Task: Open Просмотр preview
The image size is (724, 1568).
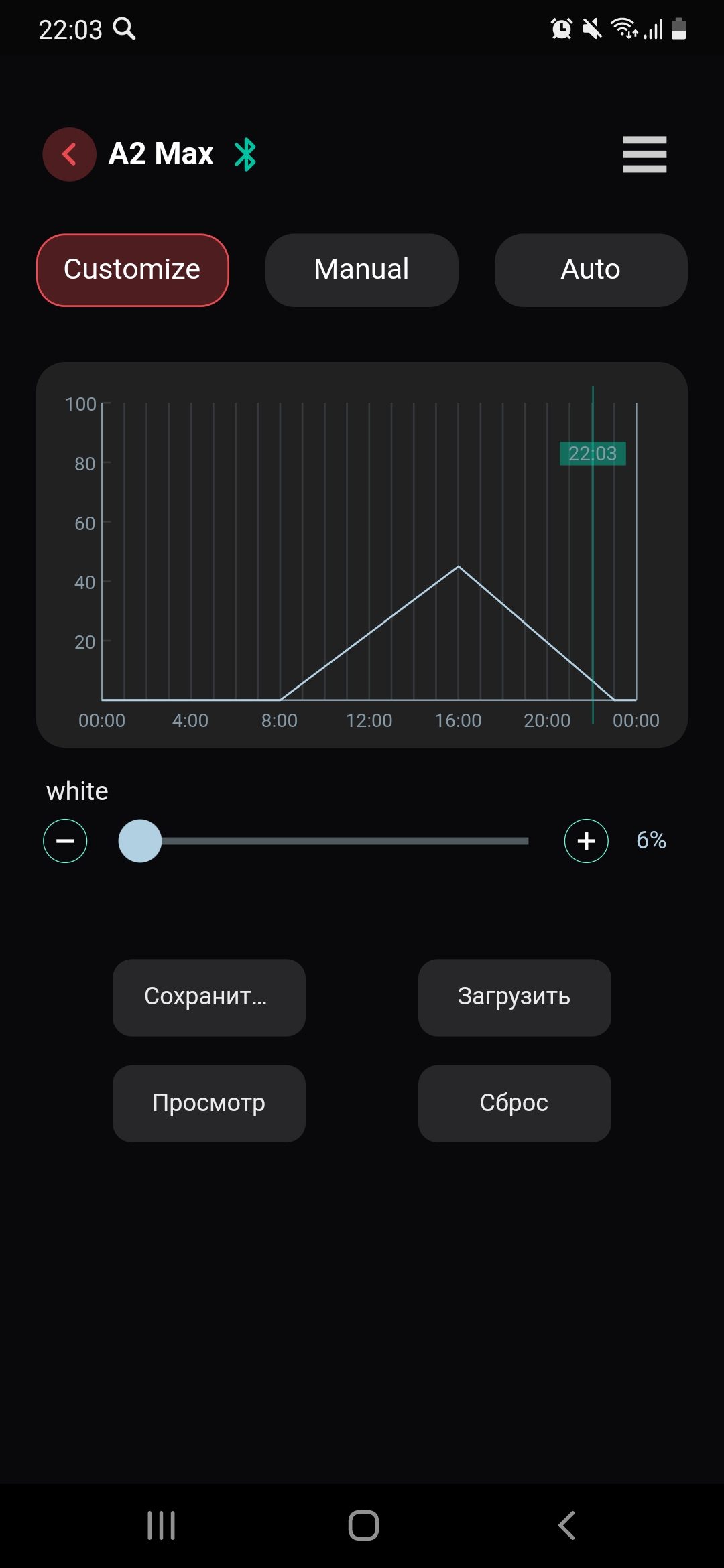Action: [208, 1104]
